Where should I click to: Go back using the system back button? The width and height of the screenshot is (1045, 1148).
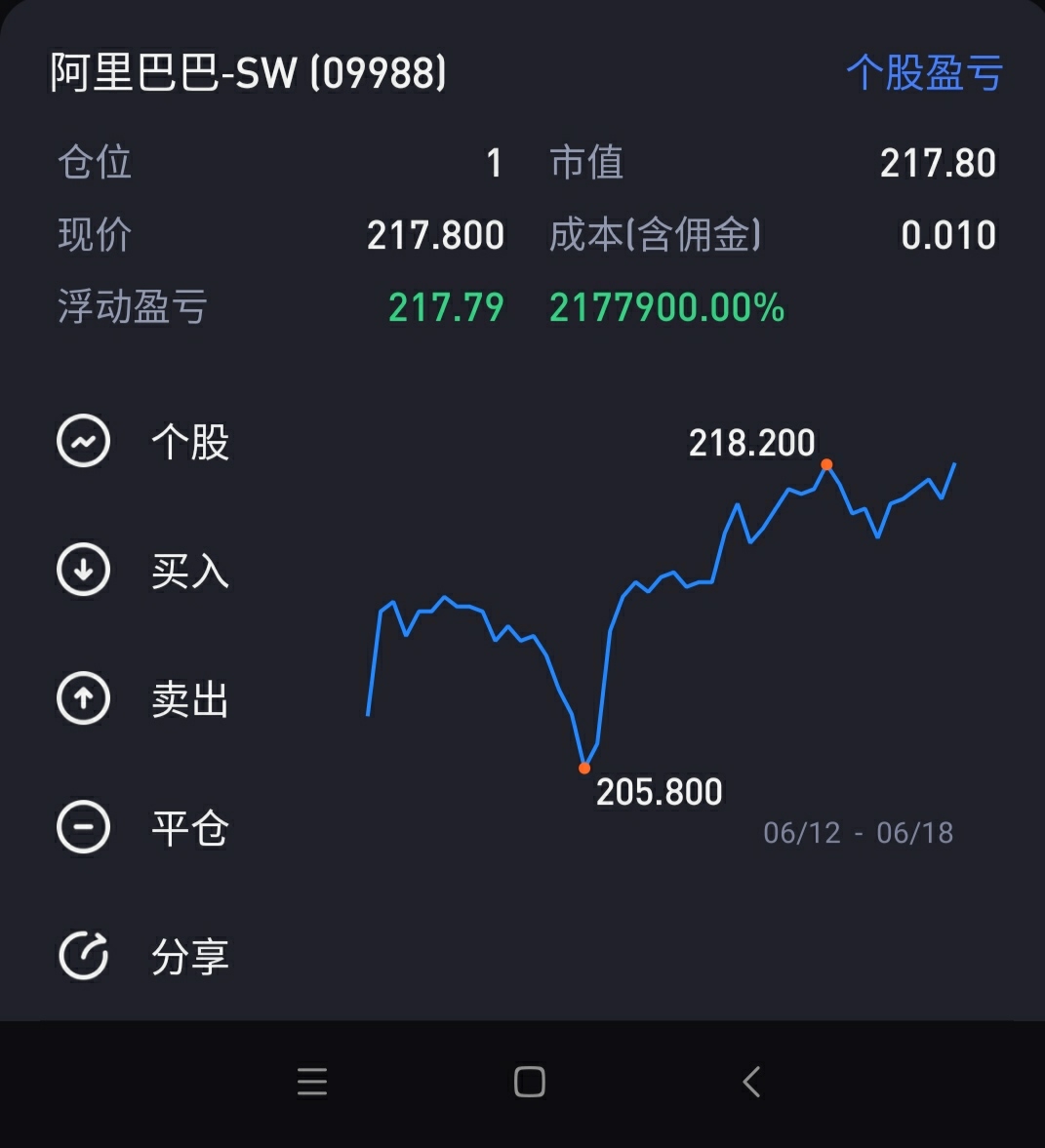[x=750, y=1082]
